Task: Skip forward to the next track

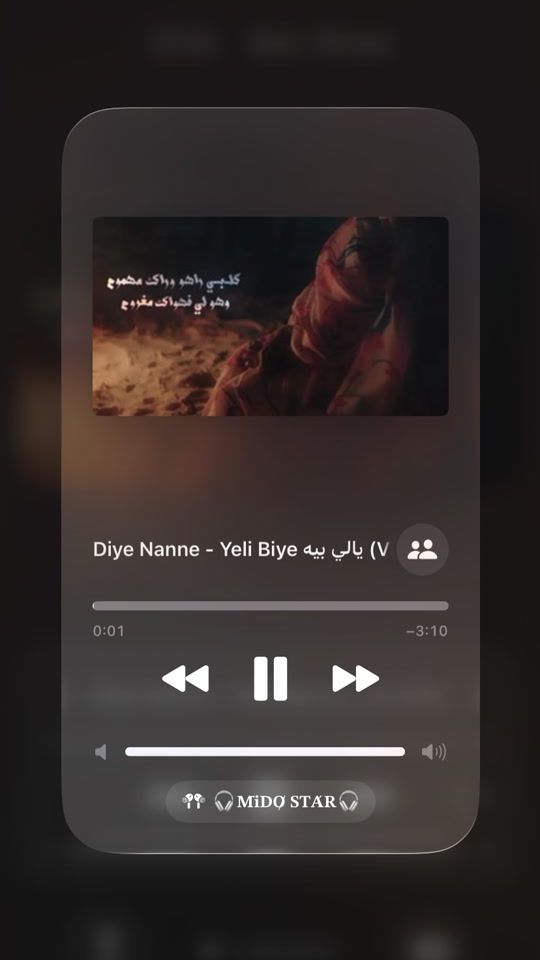Action: coord(355,678)
